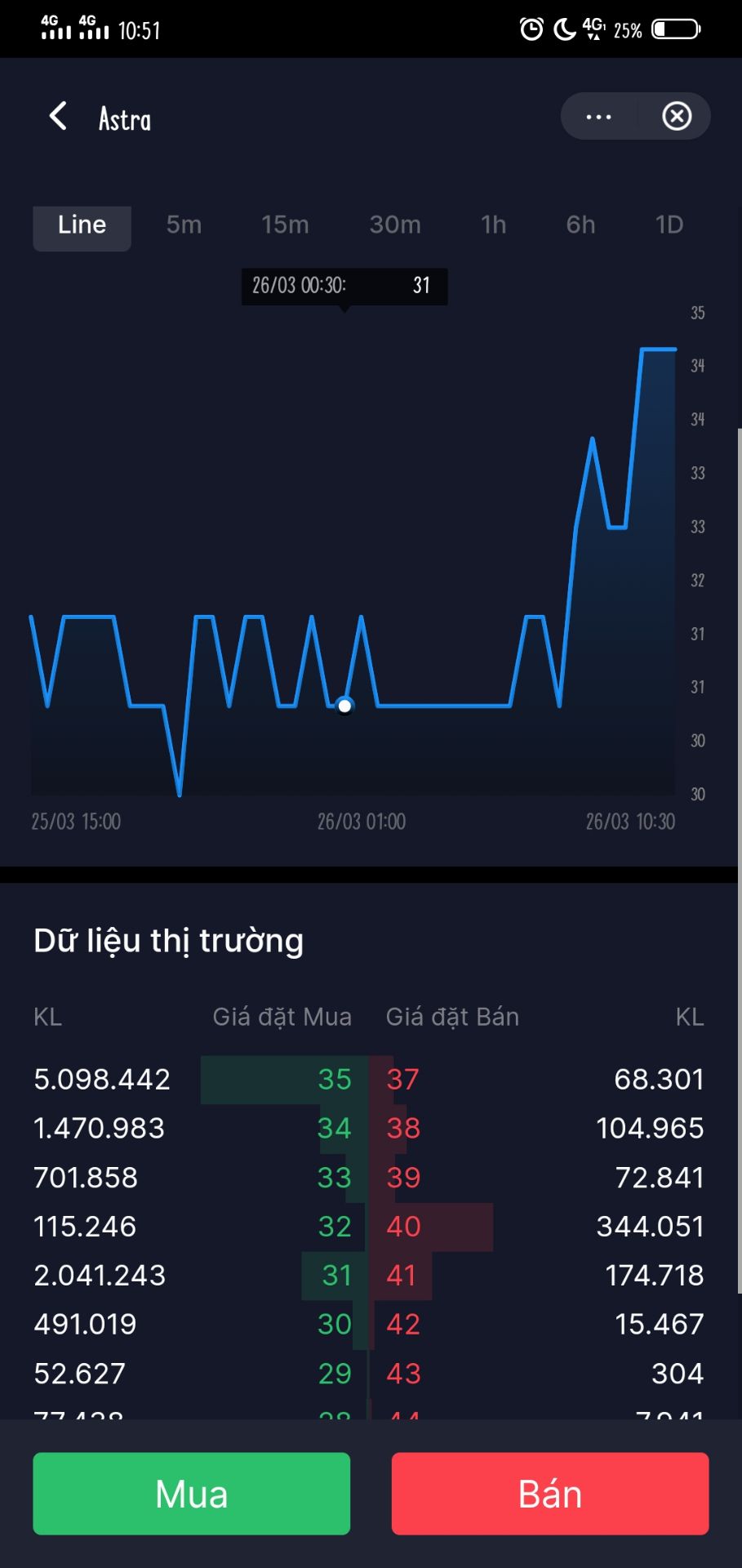Select the alarm clock icon in status bar
This screenshot has width=742, height=1568.
point(529,29)
